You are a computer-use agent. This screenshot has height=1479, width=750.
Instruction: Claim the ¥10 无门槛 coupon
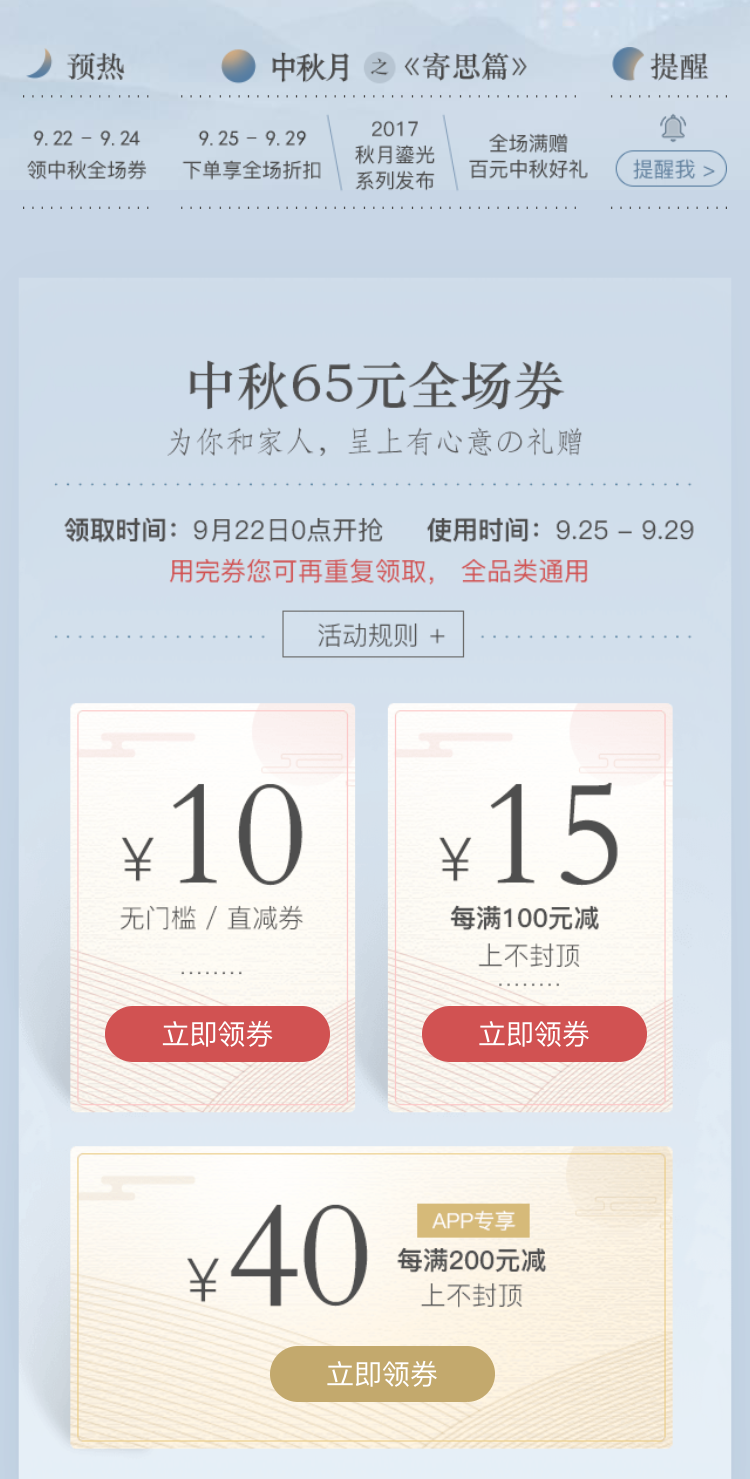[217, 1034]
